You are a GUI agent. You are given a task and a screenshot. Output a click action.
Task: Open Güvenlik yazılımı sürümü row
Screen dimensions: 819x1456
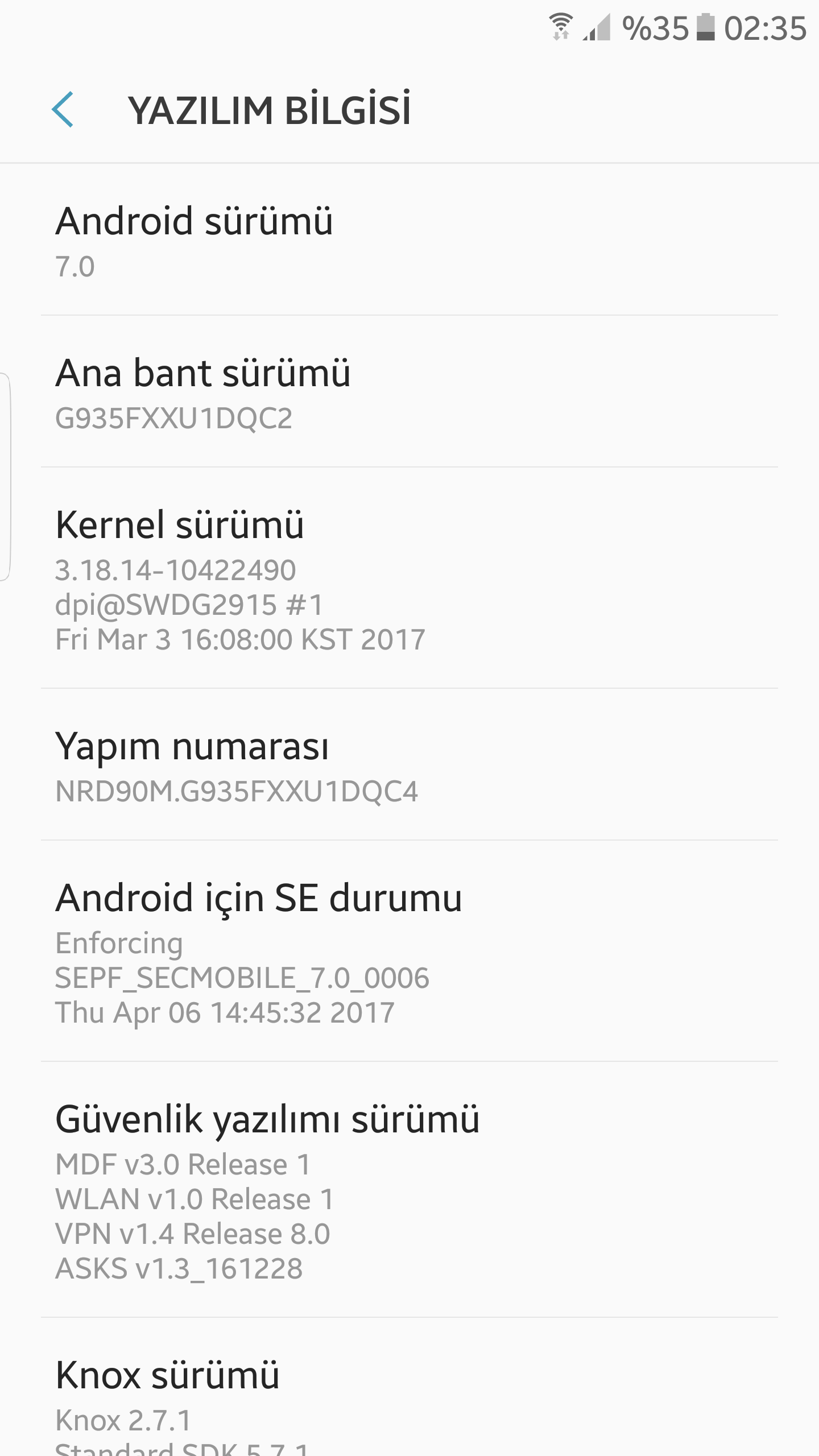[409, 1190]
